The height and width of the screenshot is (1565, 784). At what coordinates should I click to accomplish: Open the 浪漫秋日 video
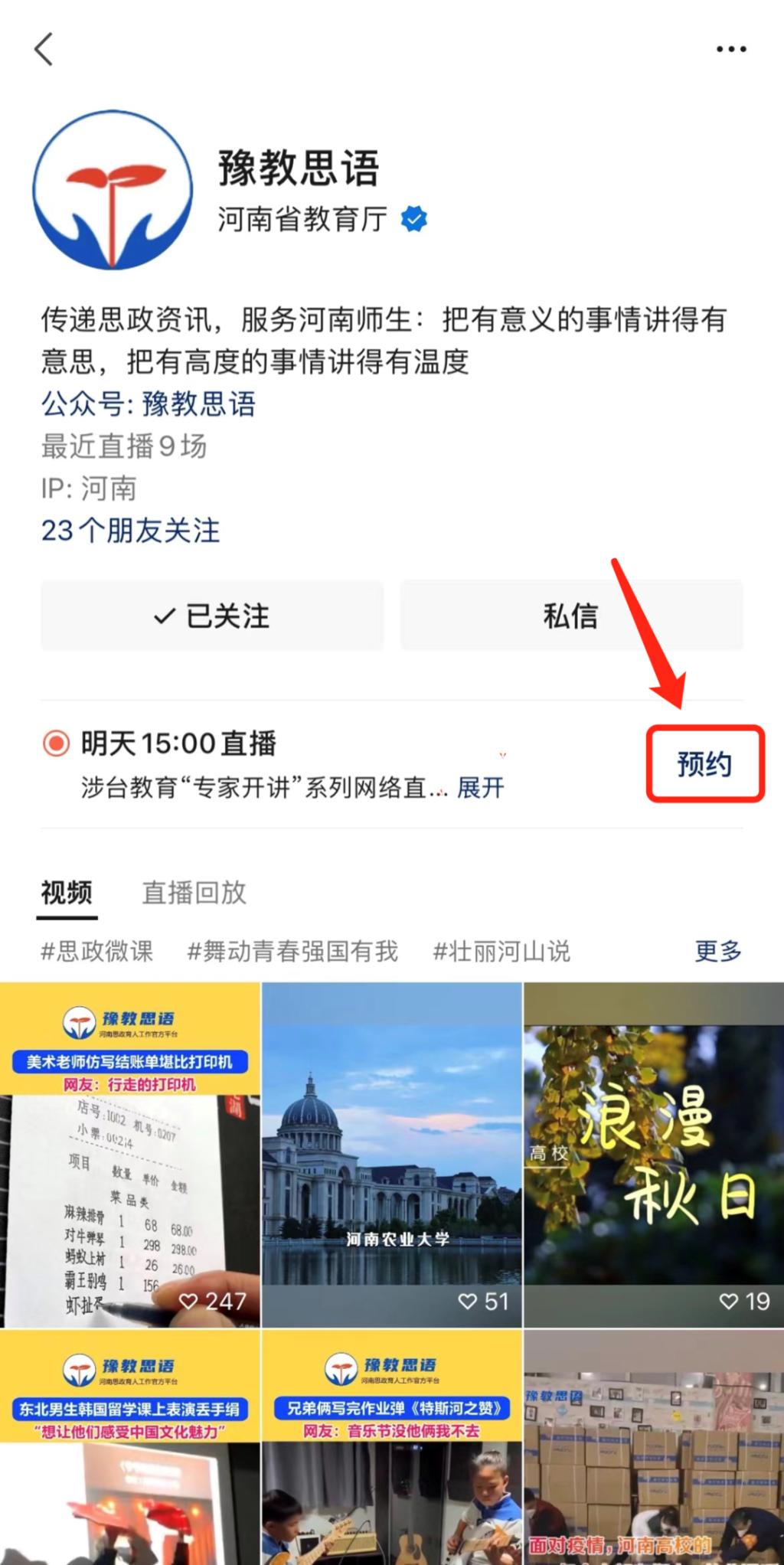(x=654, y=1156)
